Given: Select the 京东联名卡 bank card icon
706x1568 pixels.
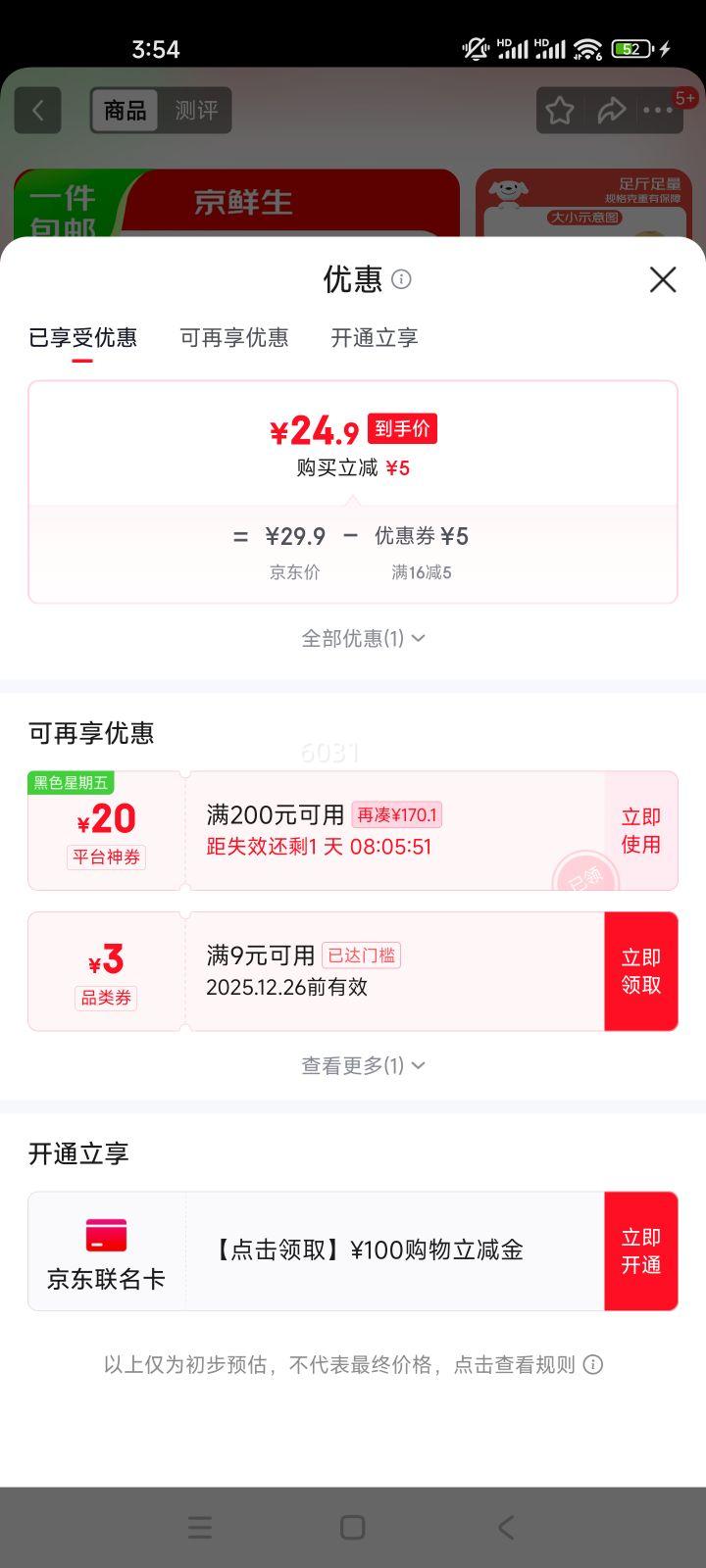Looking at the screenshot, I should (106, 1237).
